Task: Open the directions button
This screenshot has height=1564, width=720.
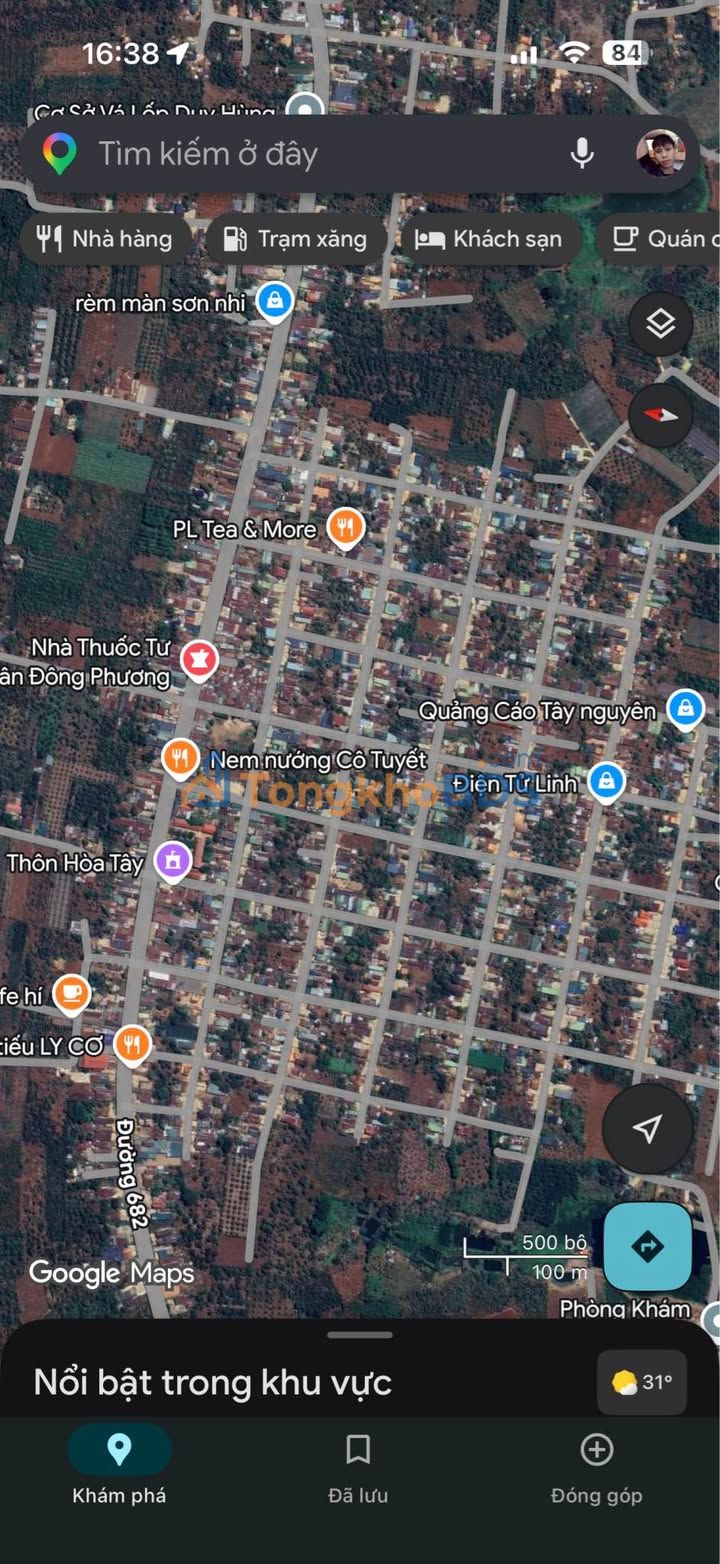Action: point(647,1246)
